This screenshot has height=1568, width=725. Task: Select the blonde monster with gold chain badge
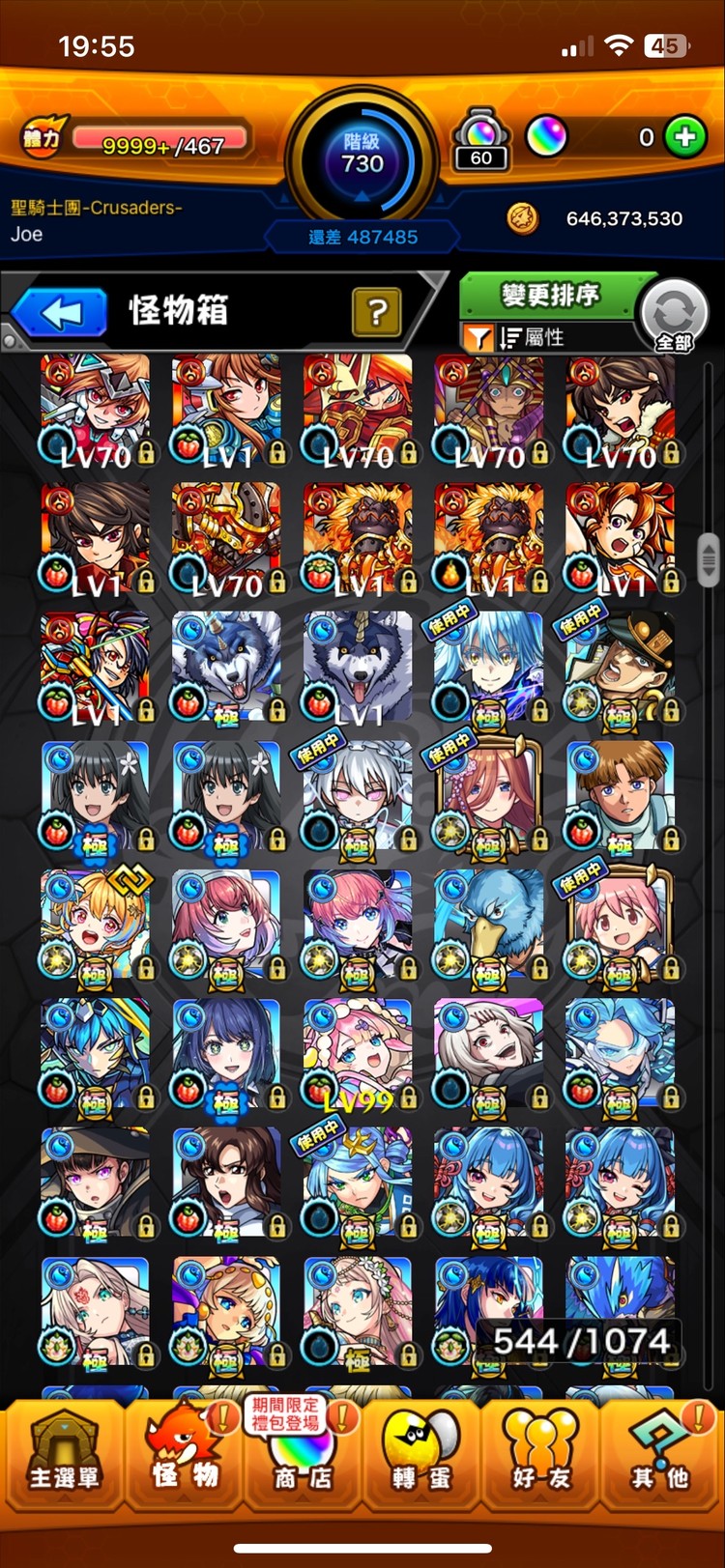(x=95, y=925)
